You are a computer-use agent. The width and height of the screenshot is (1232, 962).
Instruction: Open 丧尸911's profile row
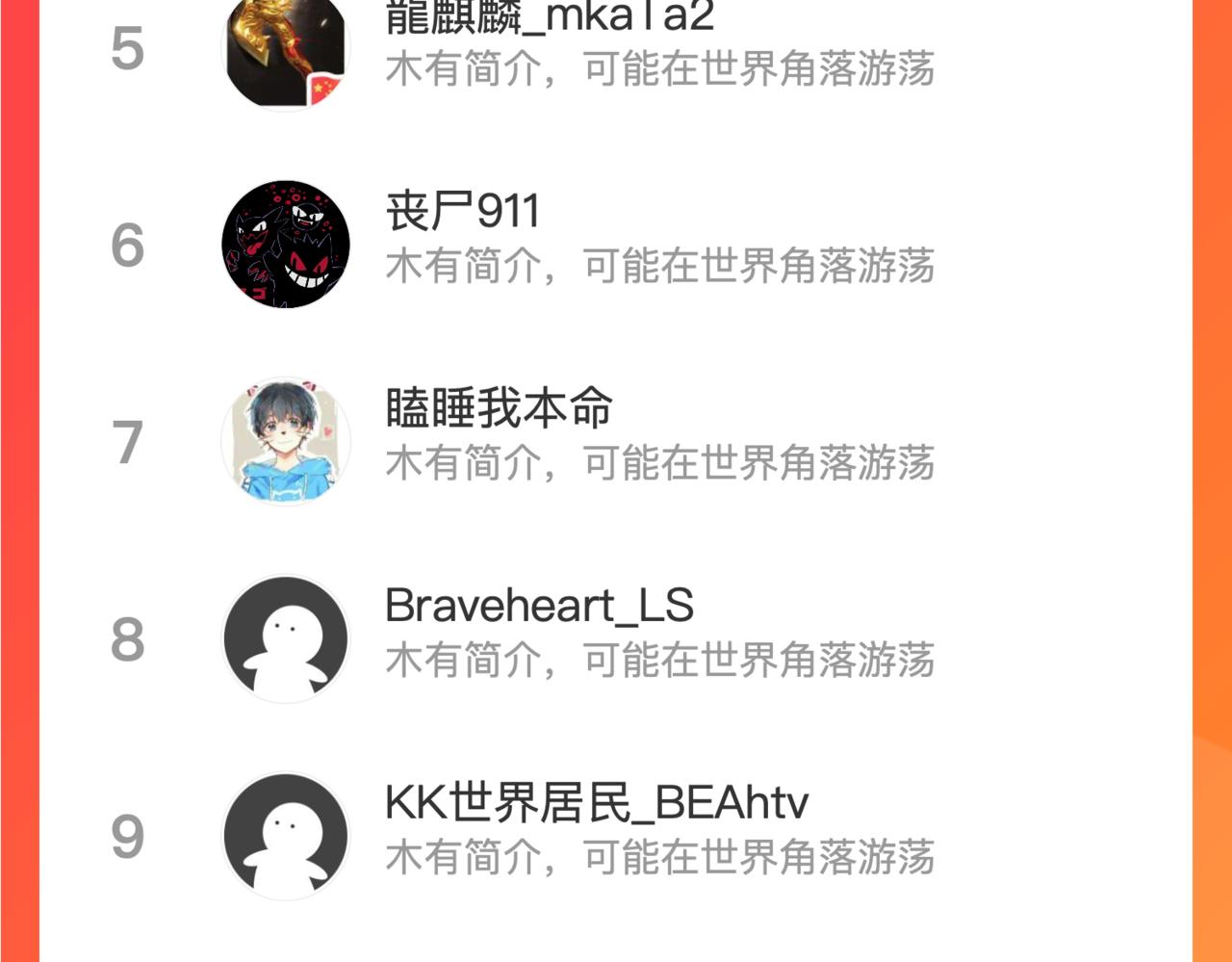tap(616, 245)
